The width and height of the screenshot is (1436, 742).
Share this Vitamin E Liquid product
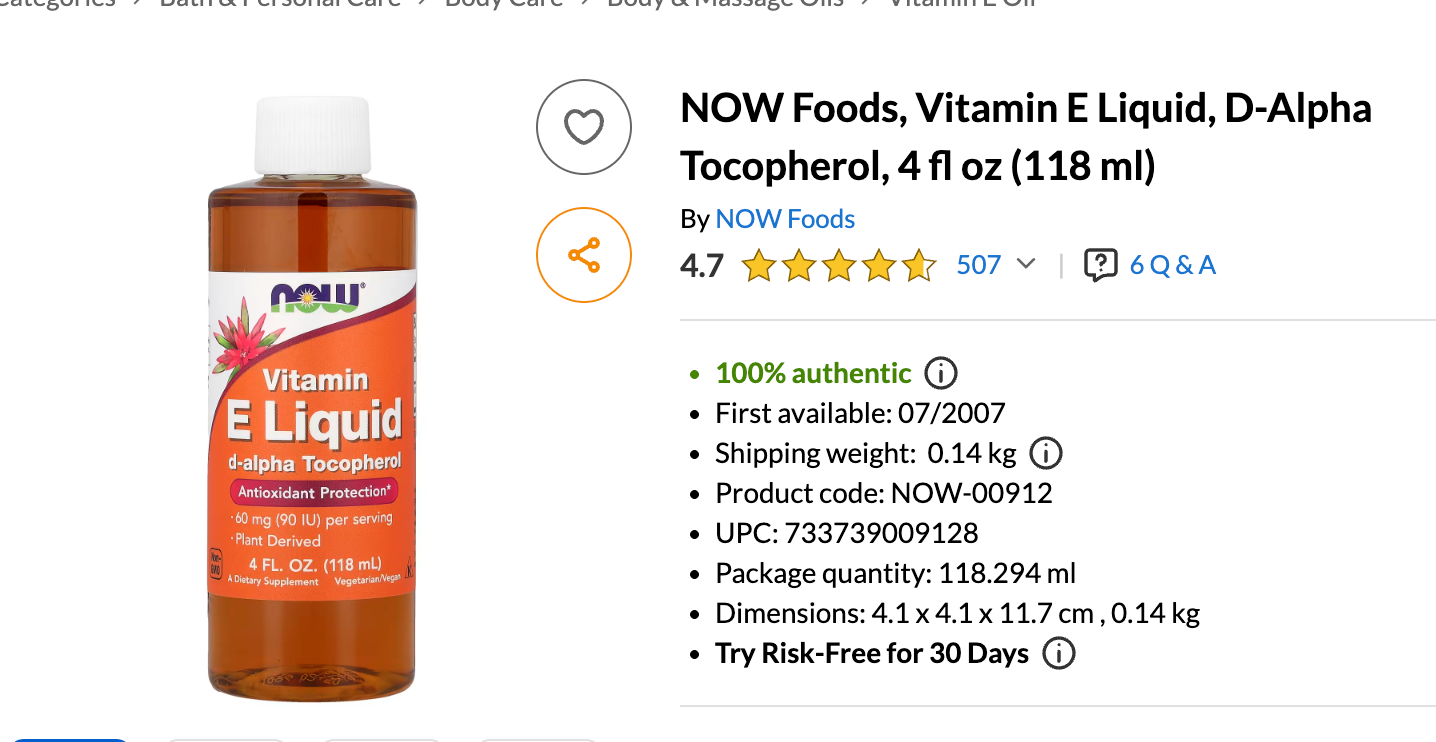pyautogui.click(x=584, y=255)
